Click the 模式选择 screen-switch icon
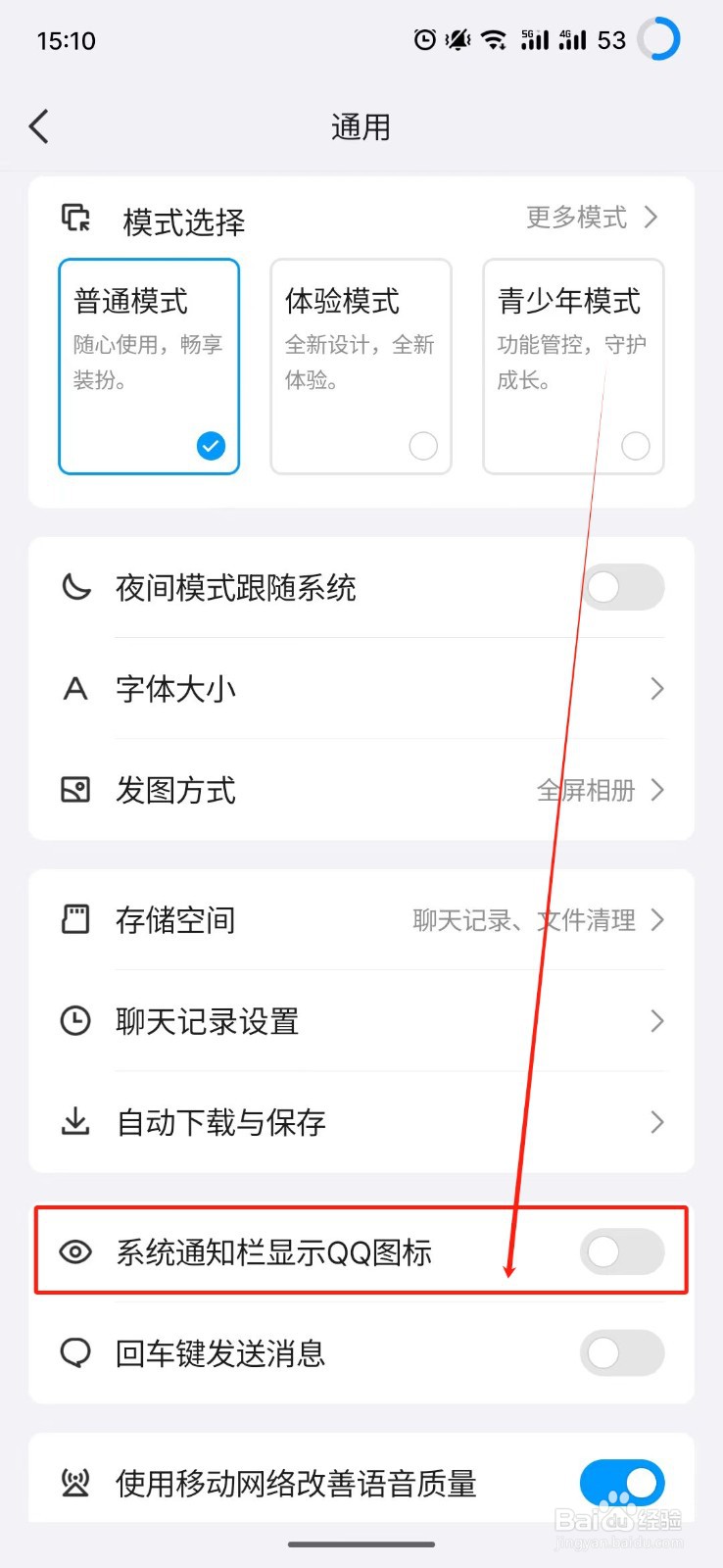Viewport: 723px width, 1568px height. (76, 218)
